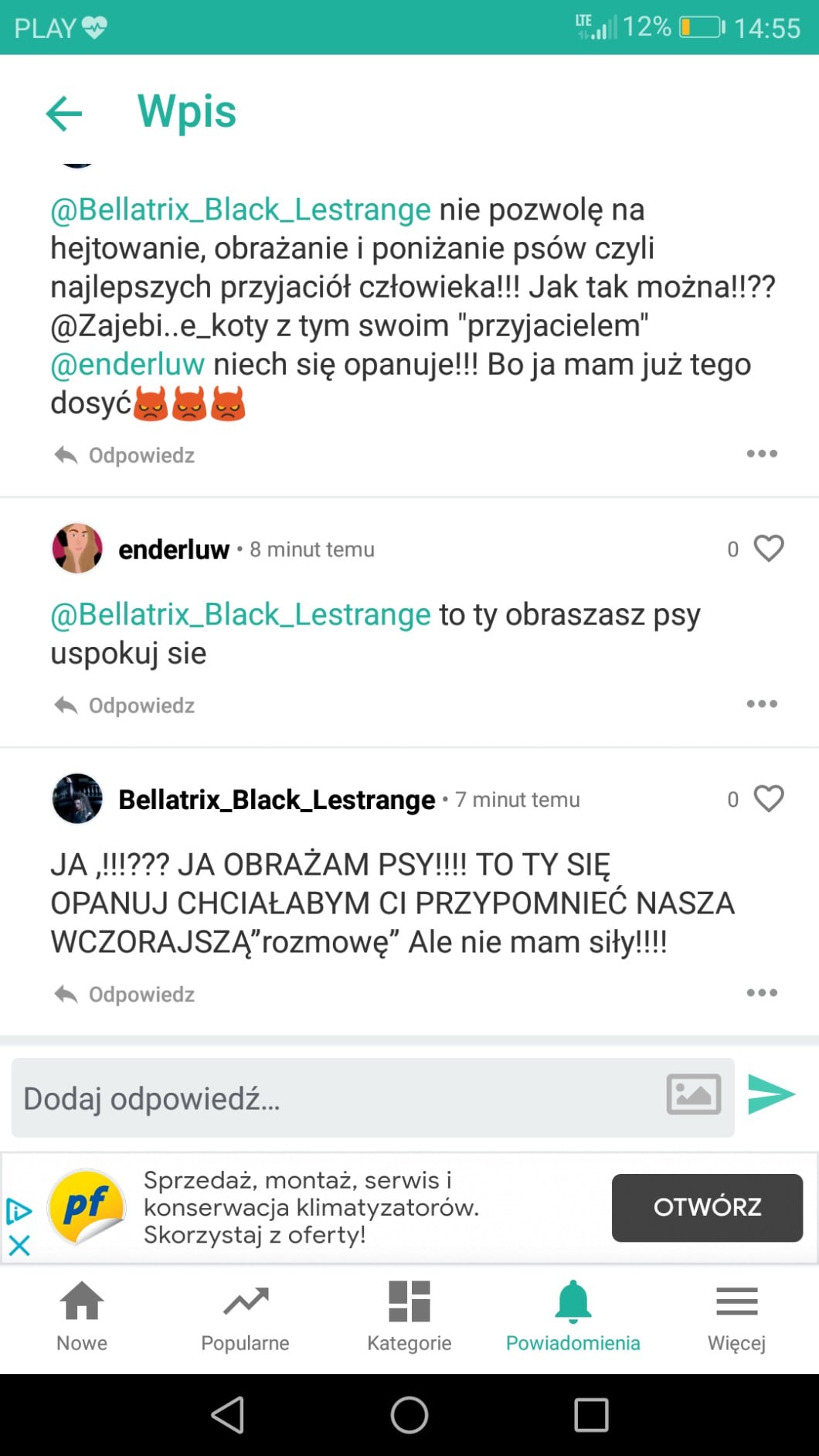The width and height of the screenshot is (819, 1456).
Task: Reply to the comment ending with 'nie mam siły'
Action: tap(126, 995)
